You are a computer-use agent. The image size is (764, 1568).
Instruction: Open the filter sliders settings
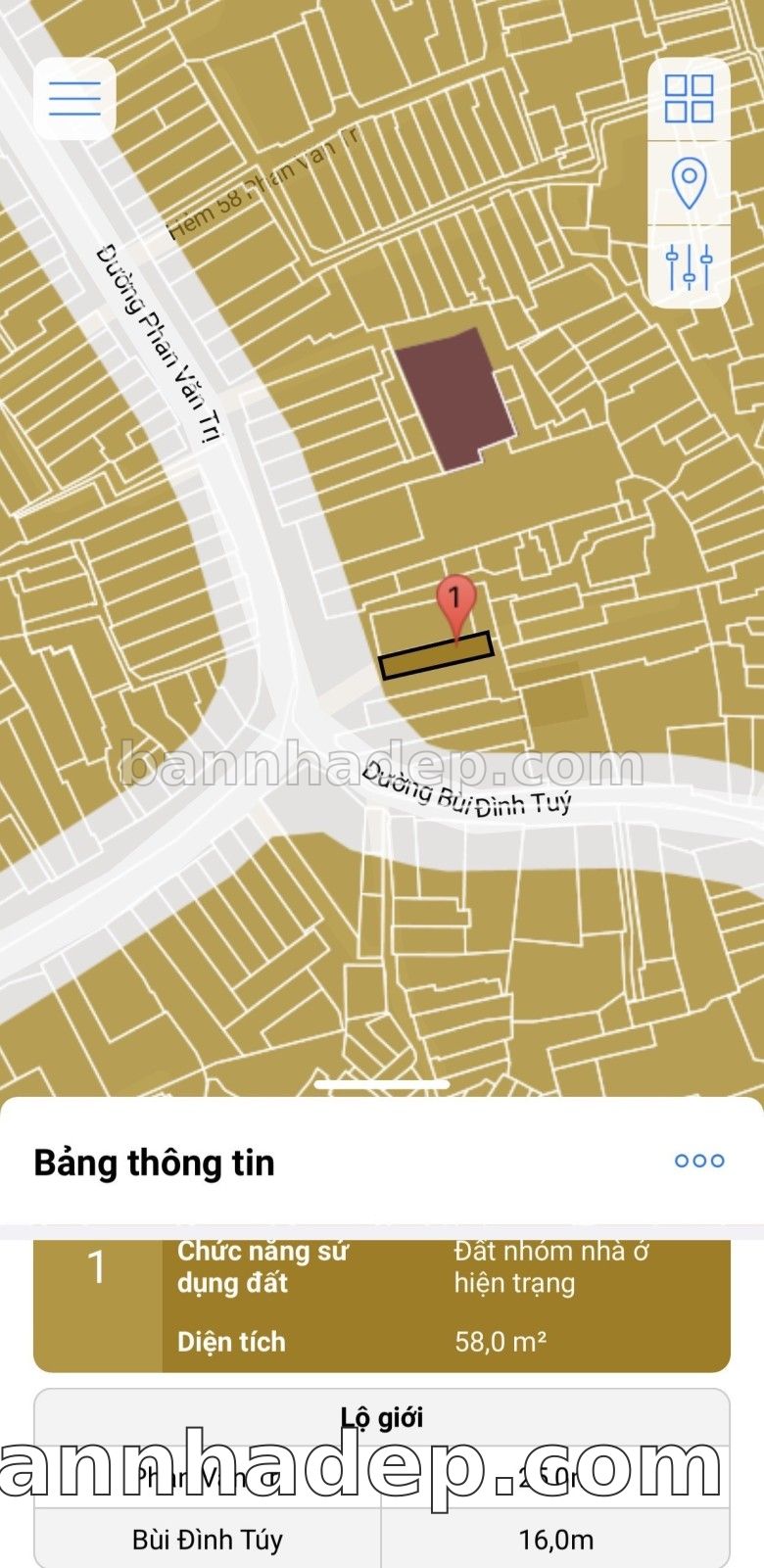[689, 266]
